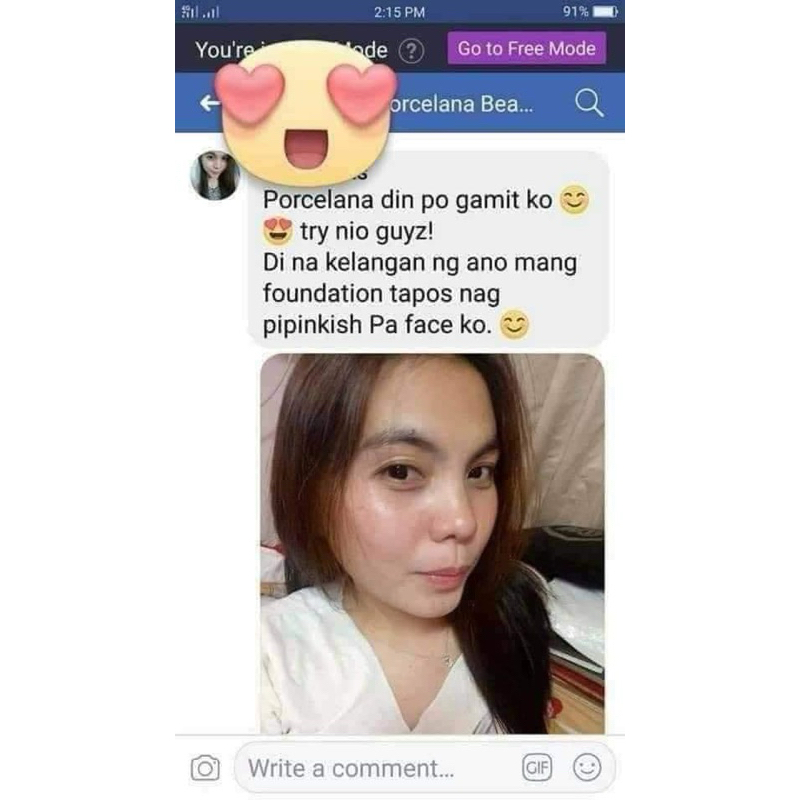Attach a photo with the camera icon

(205, 768)
